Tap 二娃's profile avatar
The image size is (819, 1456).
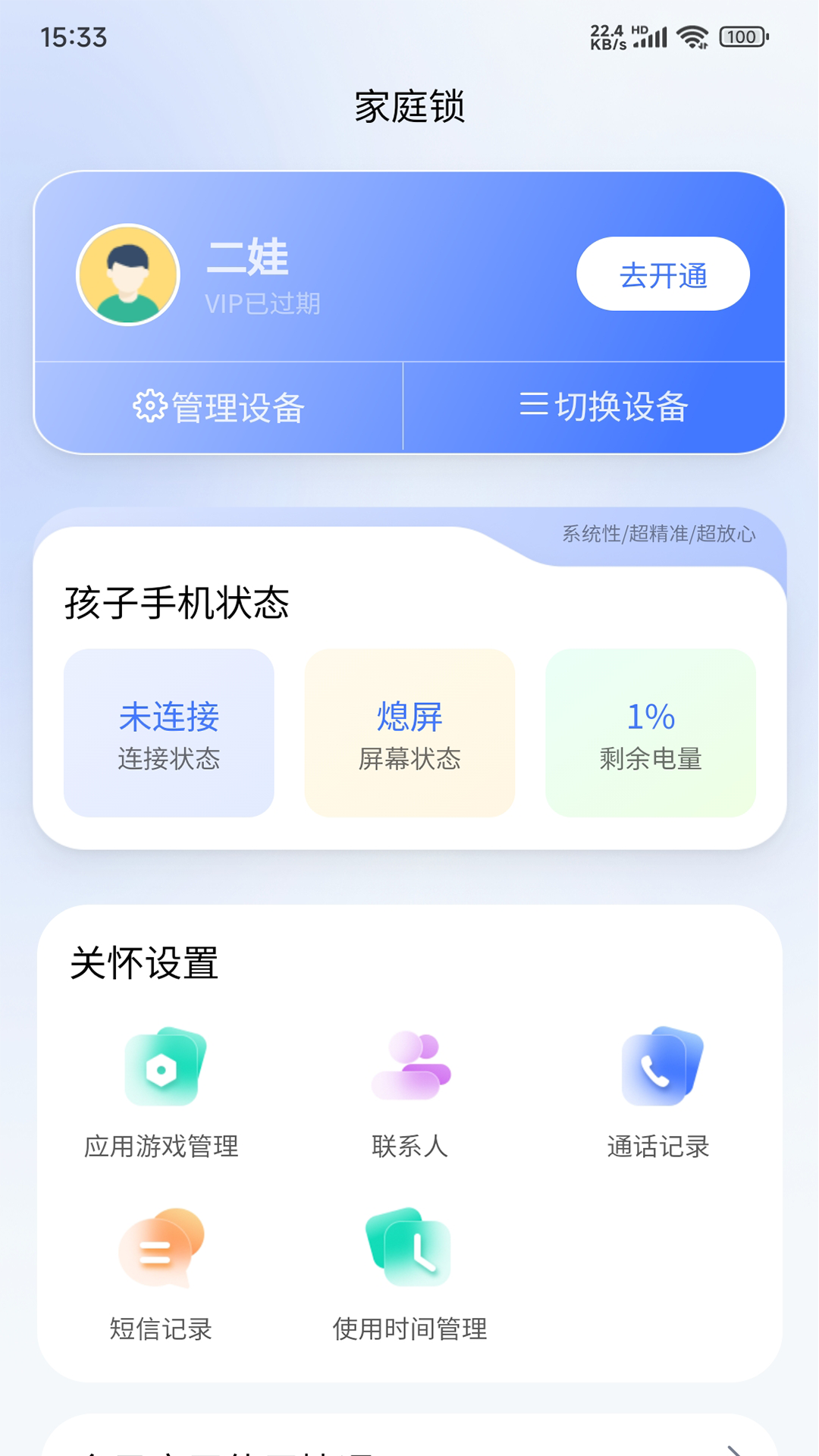128,275
